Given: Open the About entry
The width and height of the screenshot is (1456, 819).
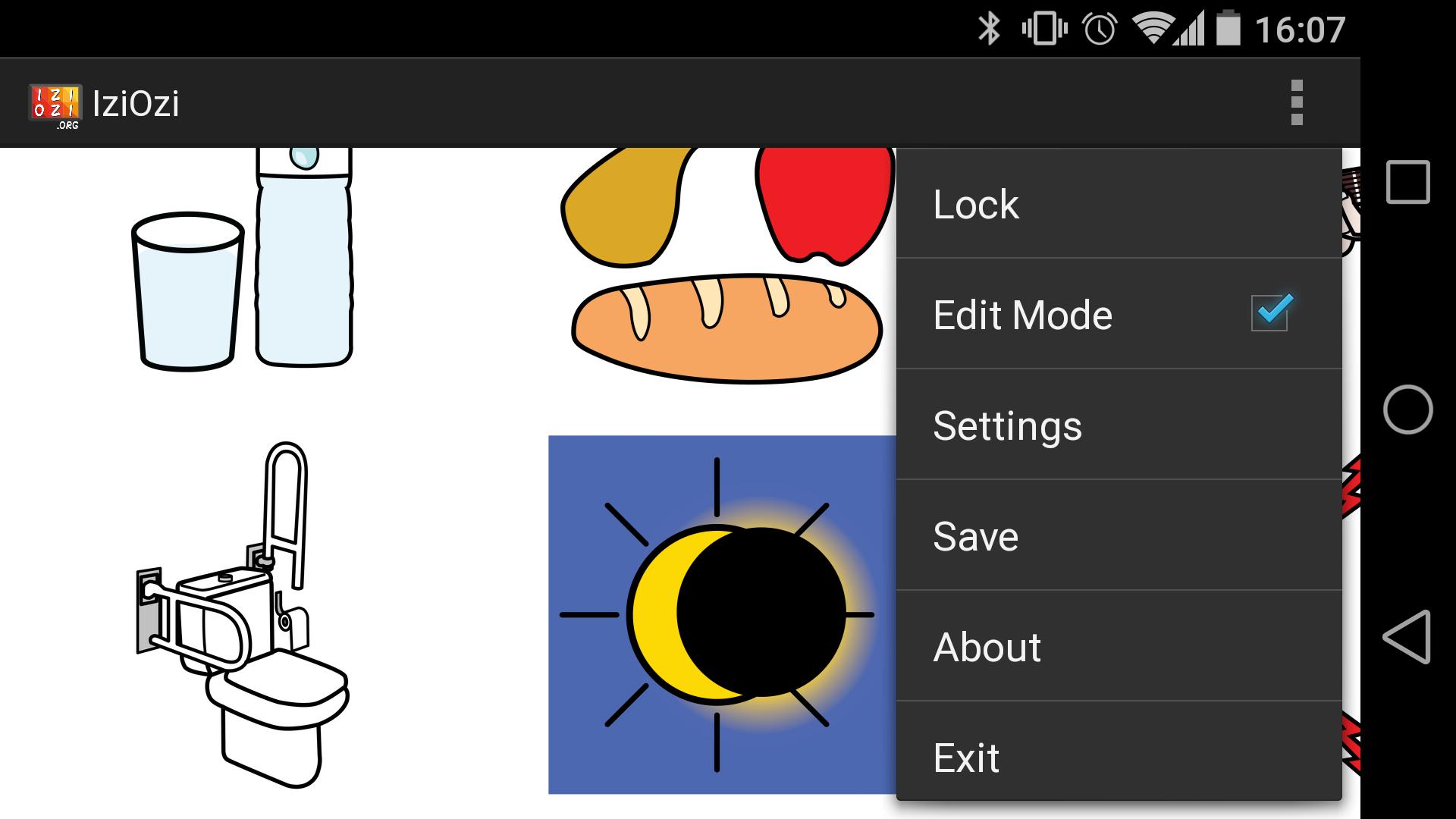Looking at the screenshot, I should pyautogui.click(x=1119, y=647).
